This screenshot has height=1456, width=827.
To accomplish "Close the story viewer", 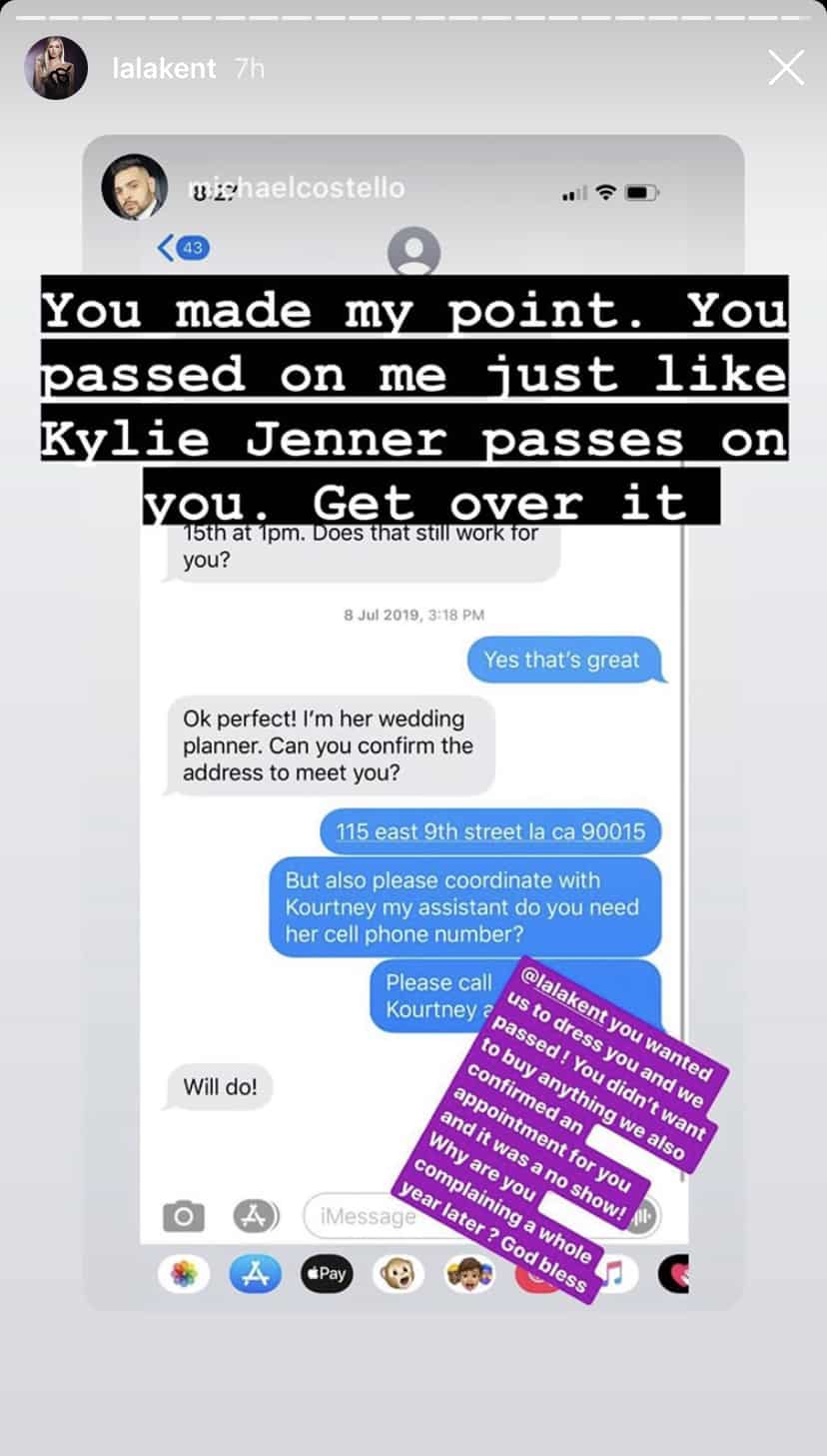I will point(786,68).
